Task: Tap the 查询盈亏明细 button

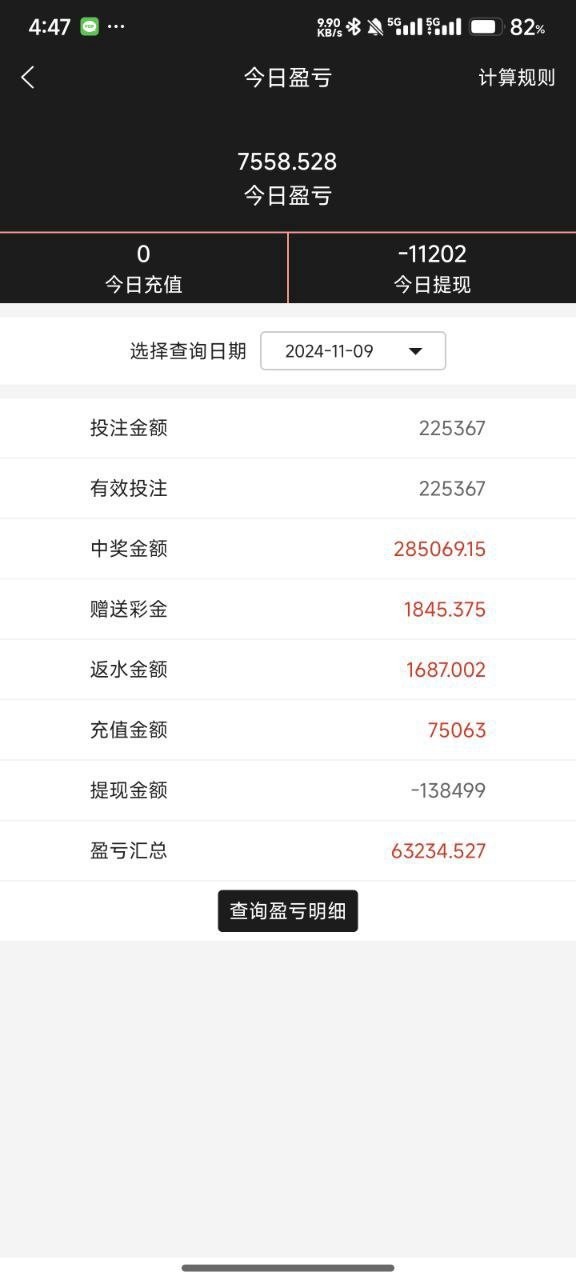Action: 288,911
